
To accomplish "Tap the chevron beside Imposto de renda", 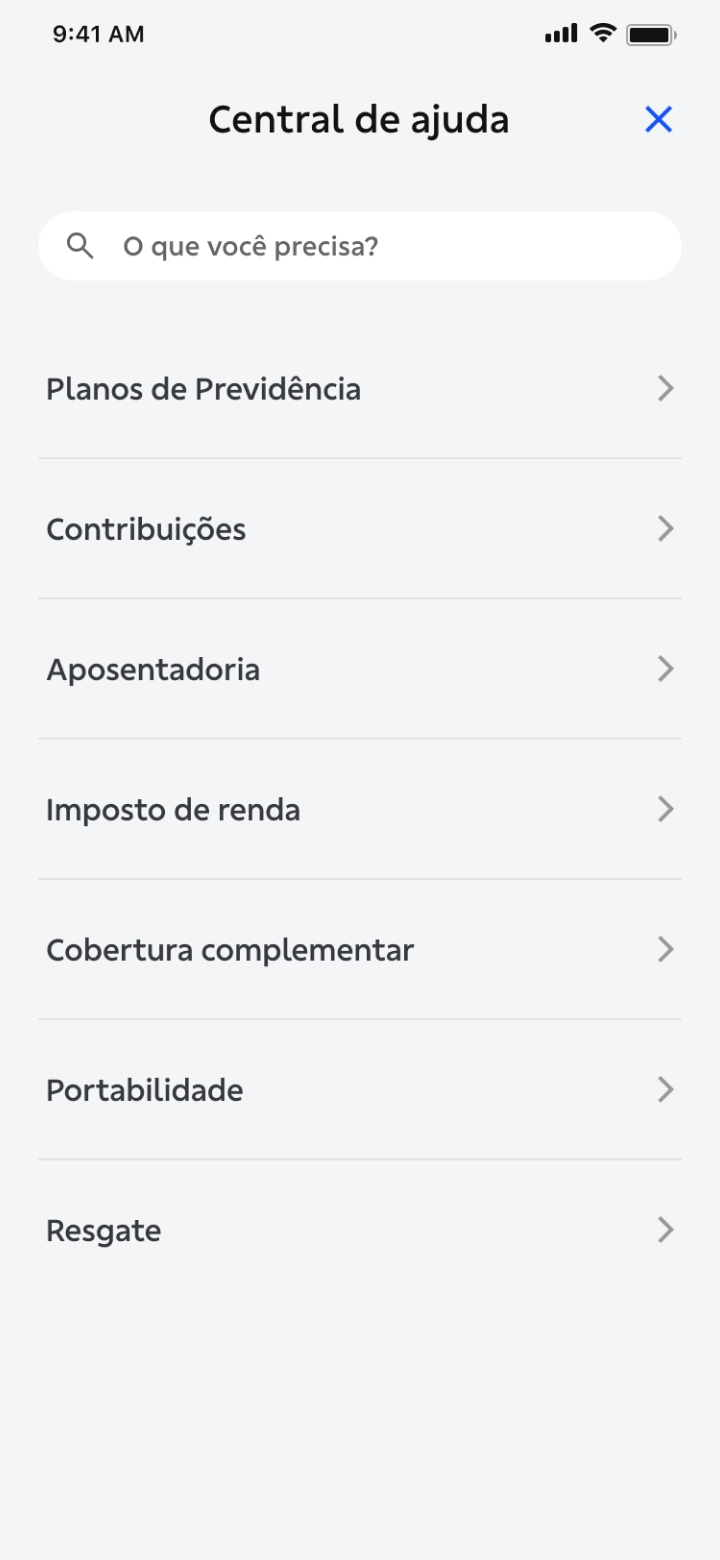I will [x=665, y=809].
